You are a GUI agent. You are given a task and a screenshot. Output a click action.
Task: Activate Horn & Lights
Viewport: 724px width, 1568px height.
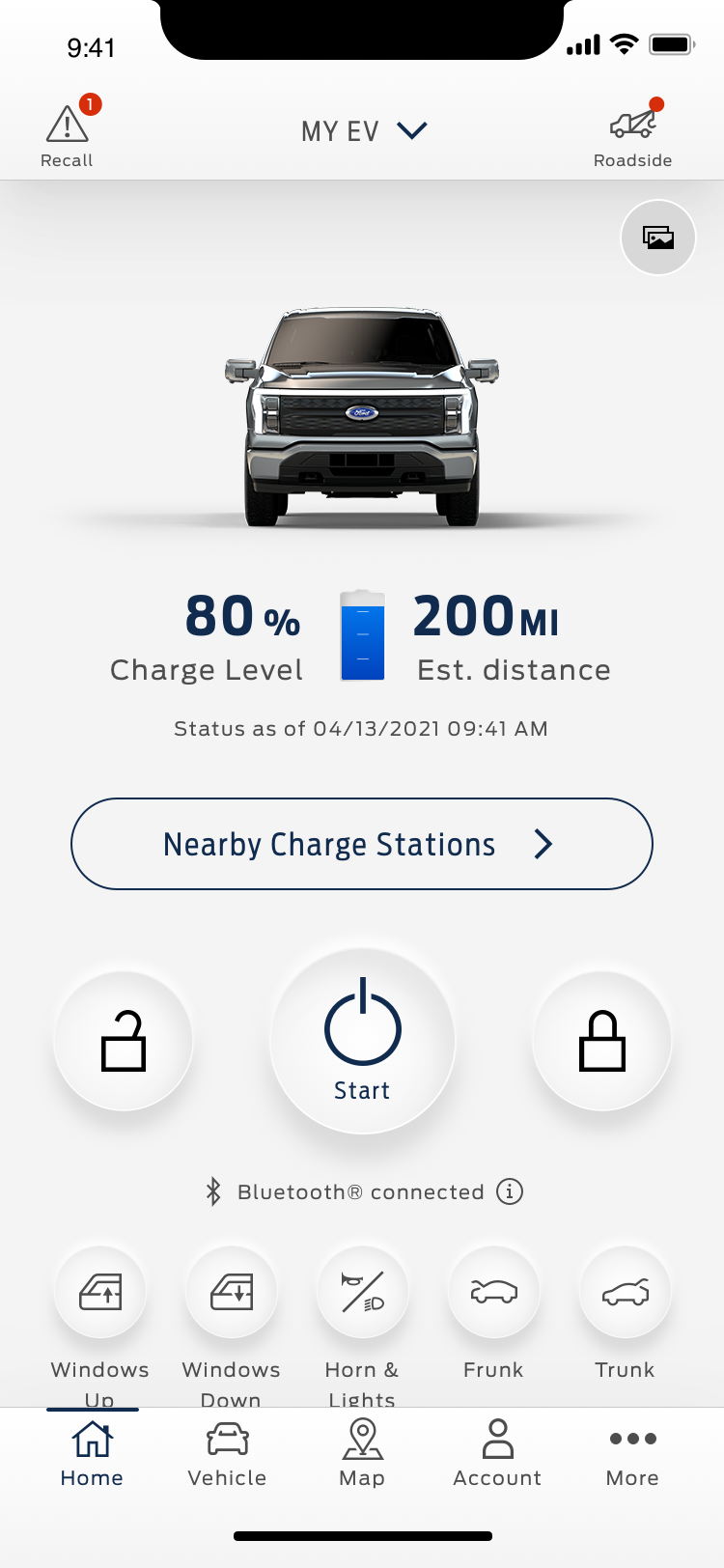362,1292
